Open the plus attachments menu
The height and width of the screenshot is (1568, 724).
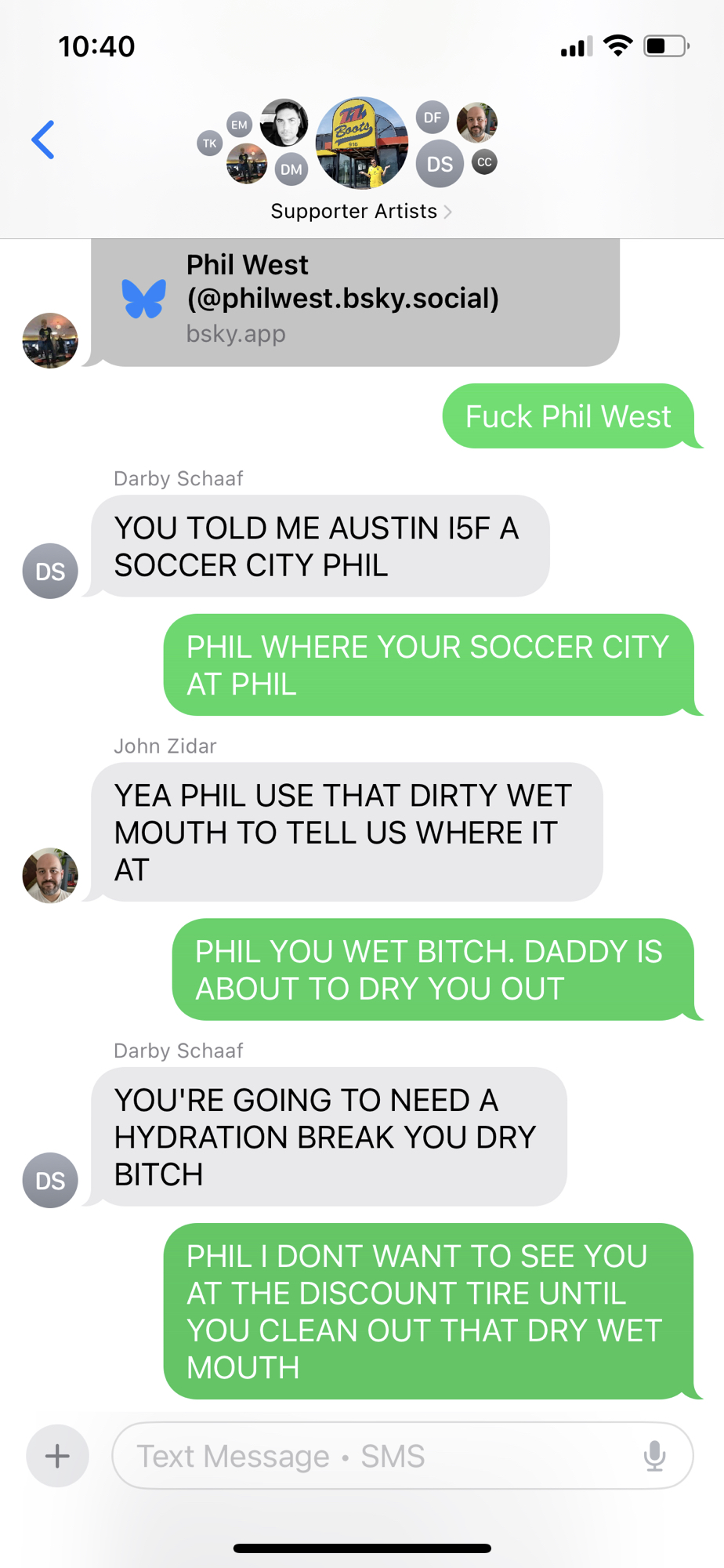57,1456
